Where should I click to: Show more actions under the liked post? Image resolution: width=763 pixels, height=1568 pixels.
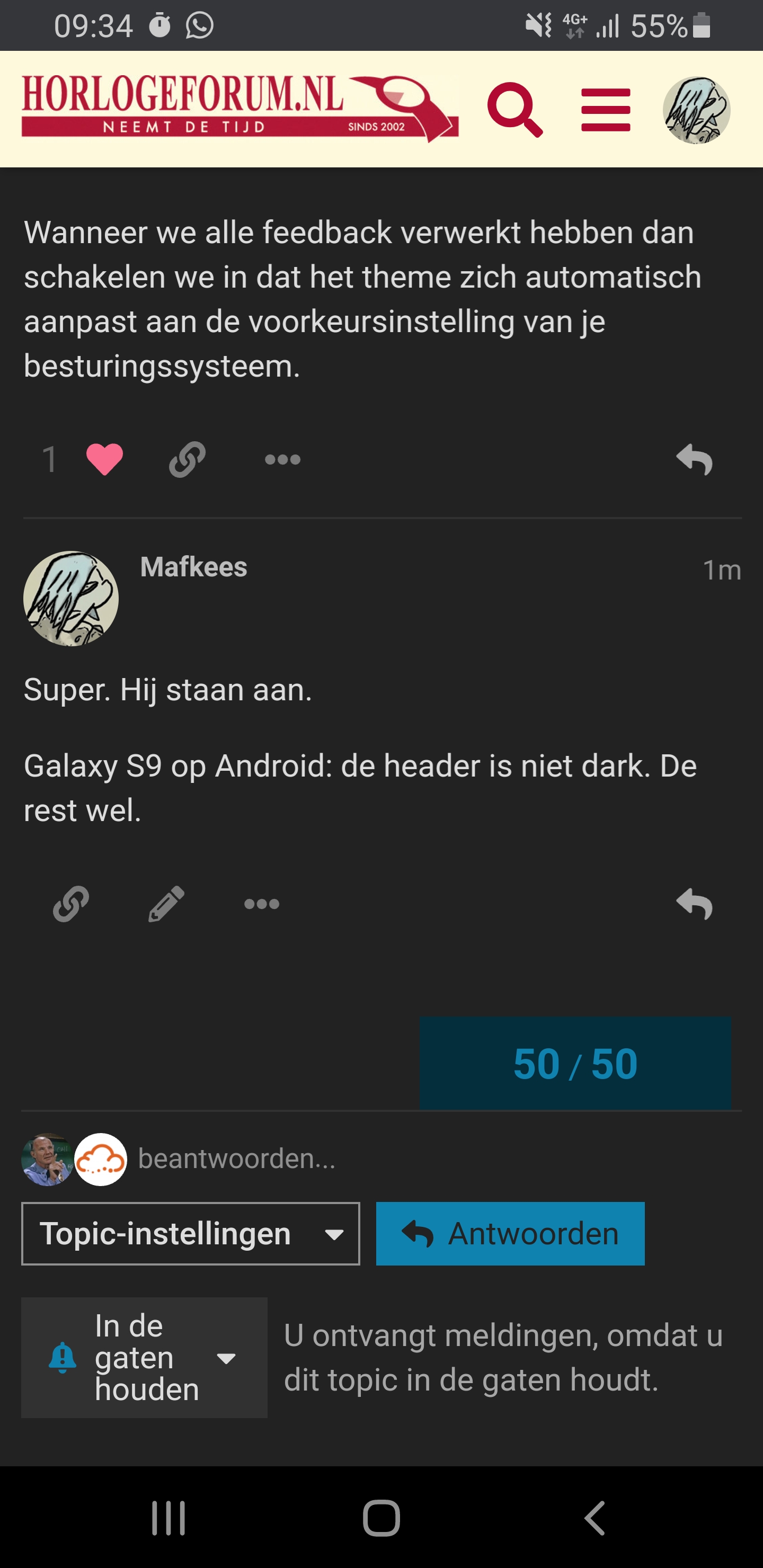tap(282, 460)
